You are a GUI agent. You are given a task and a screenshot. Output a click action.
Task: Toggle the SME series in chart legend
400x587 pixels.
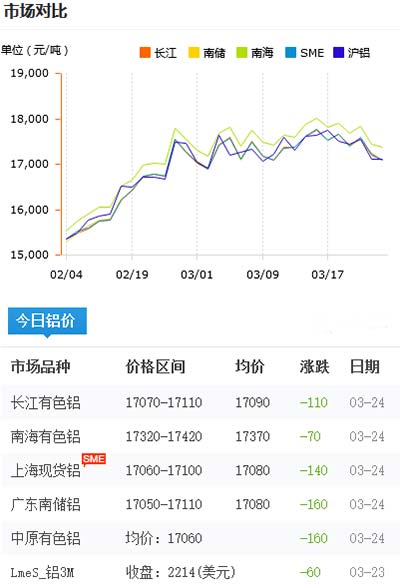coord(304,53)
